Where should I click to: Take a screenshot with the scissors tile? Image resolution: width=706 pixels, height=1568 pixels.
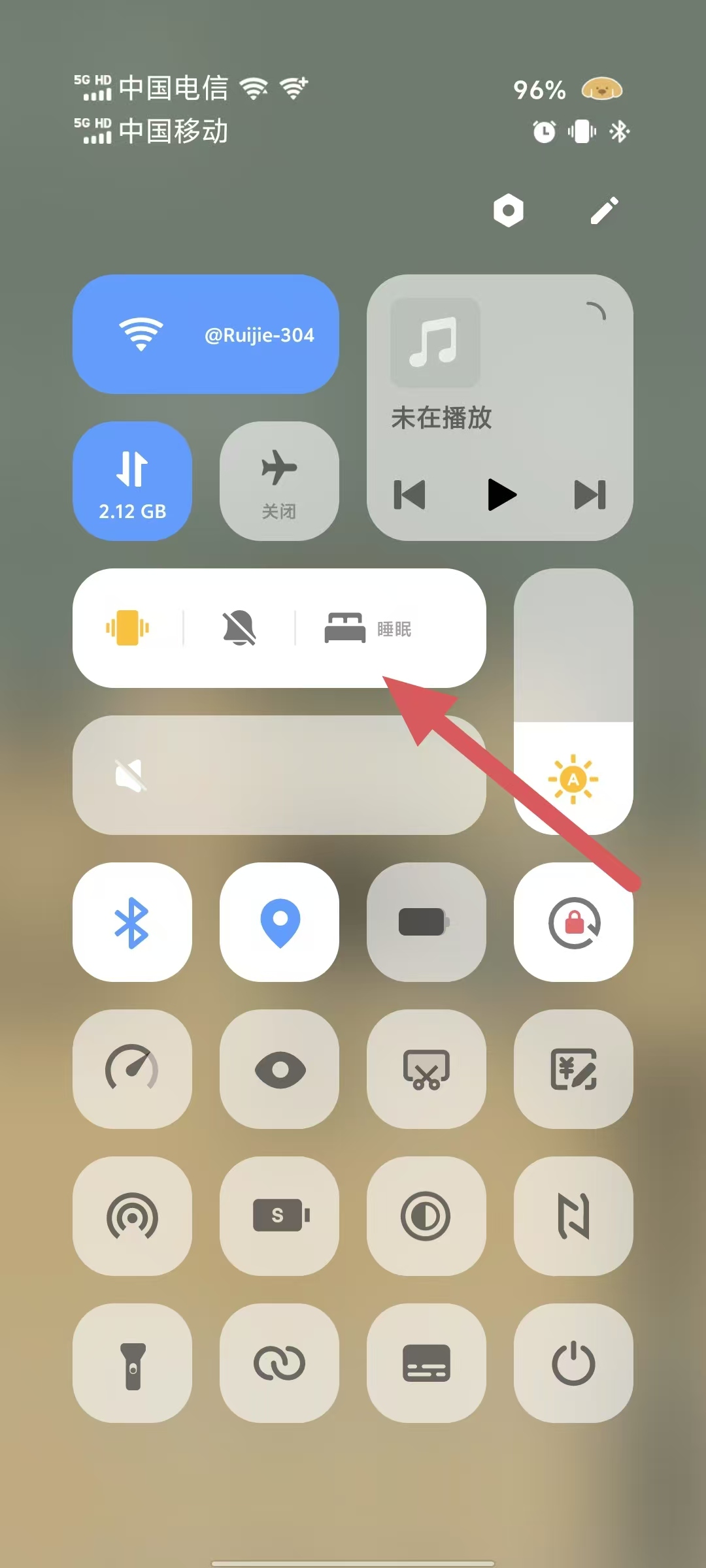point(426,1070)
